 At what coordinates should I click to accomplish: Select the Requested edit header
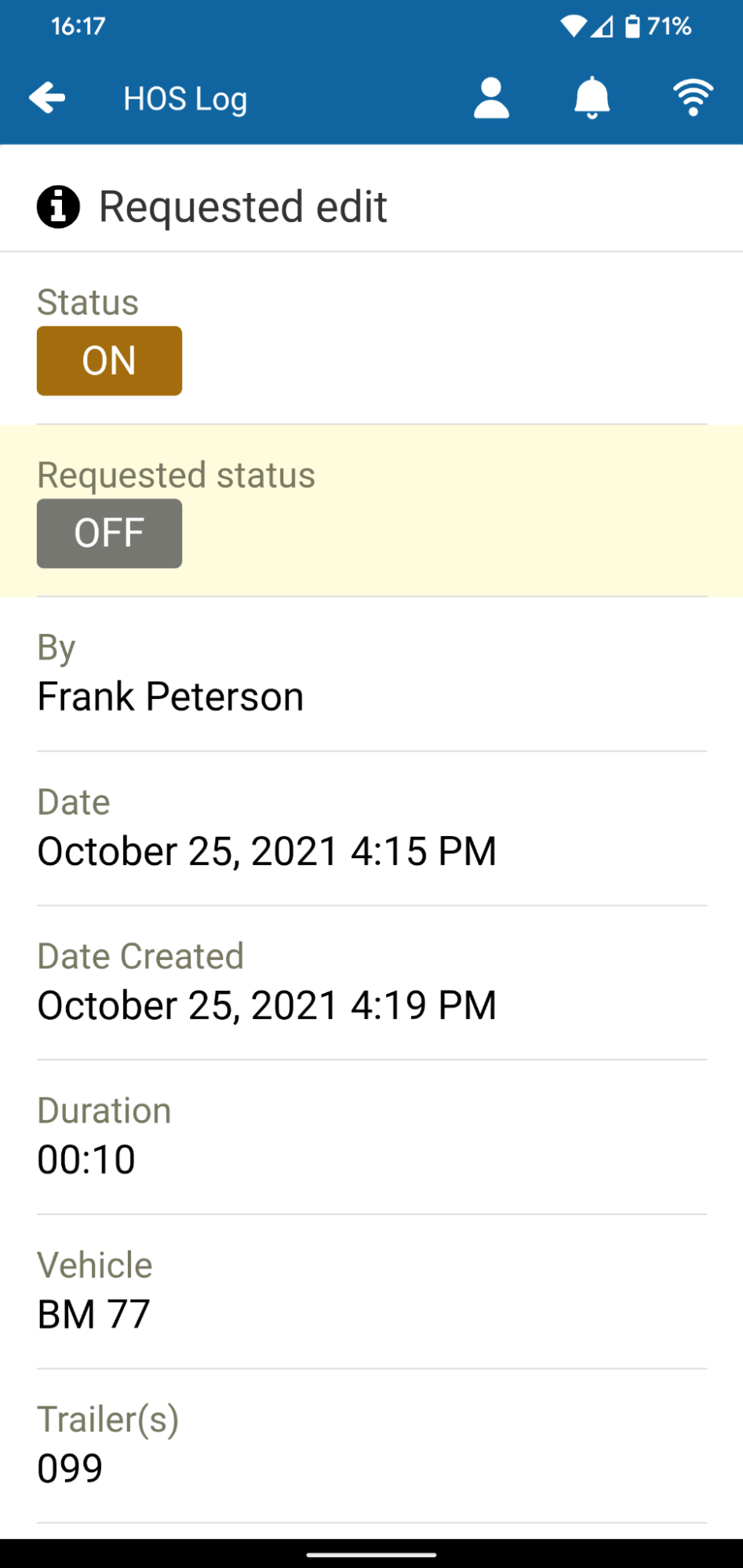pos(242,206)
